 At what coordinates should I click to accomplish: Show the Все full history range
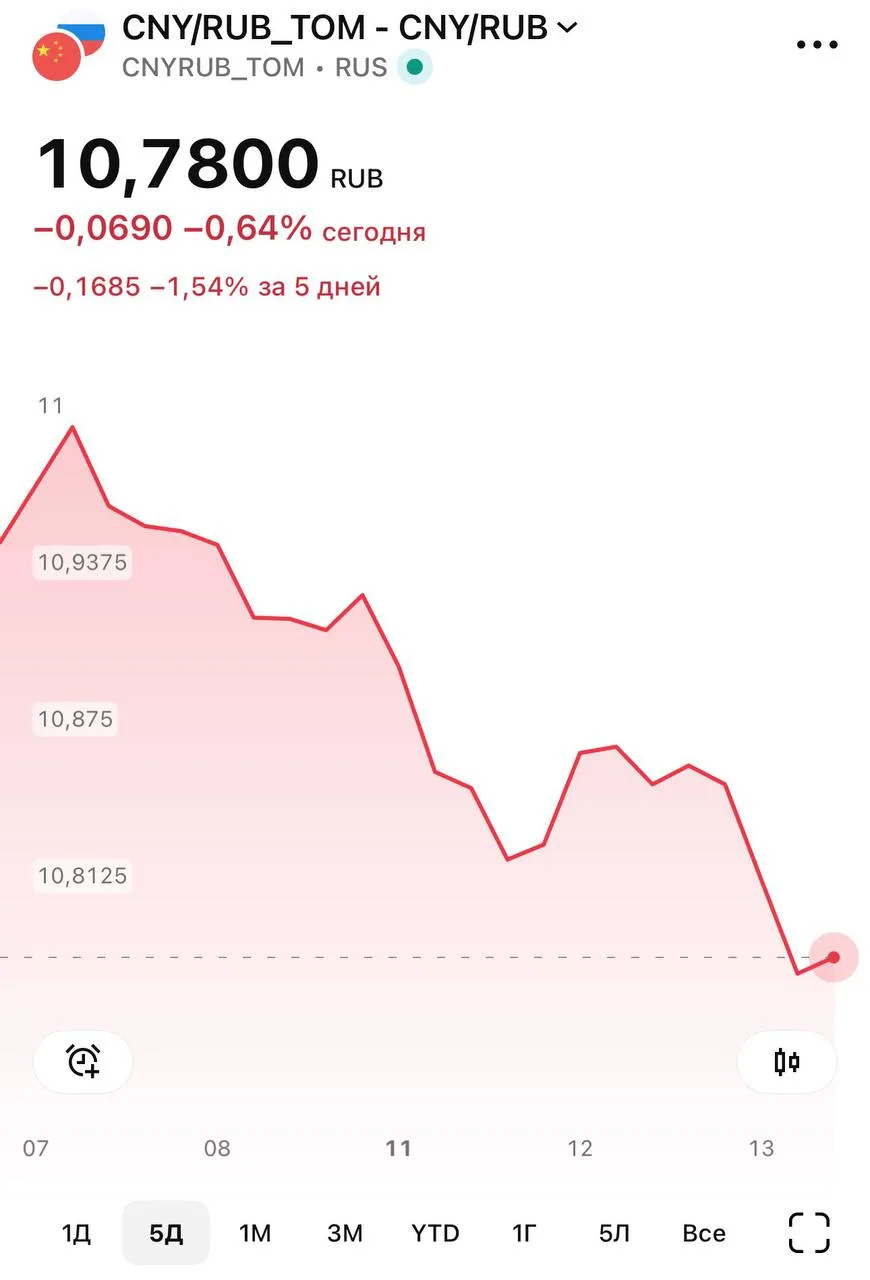pos(704,1233)
